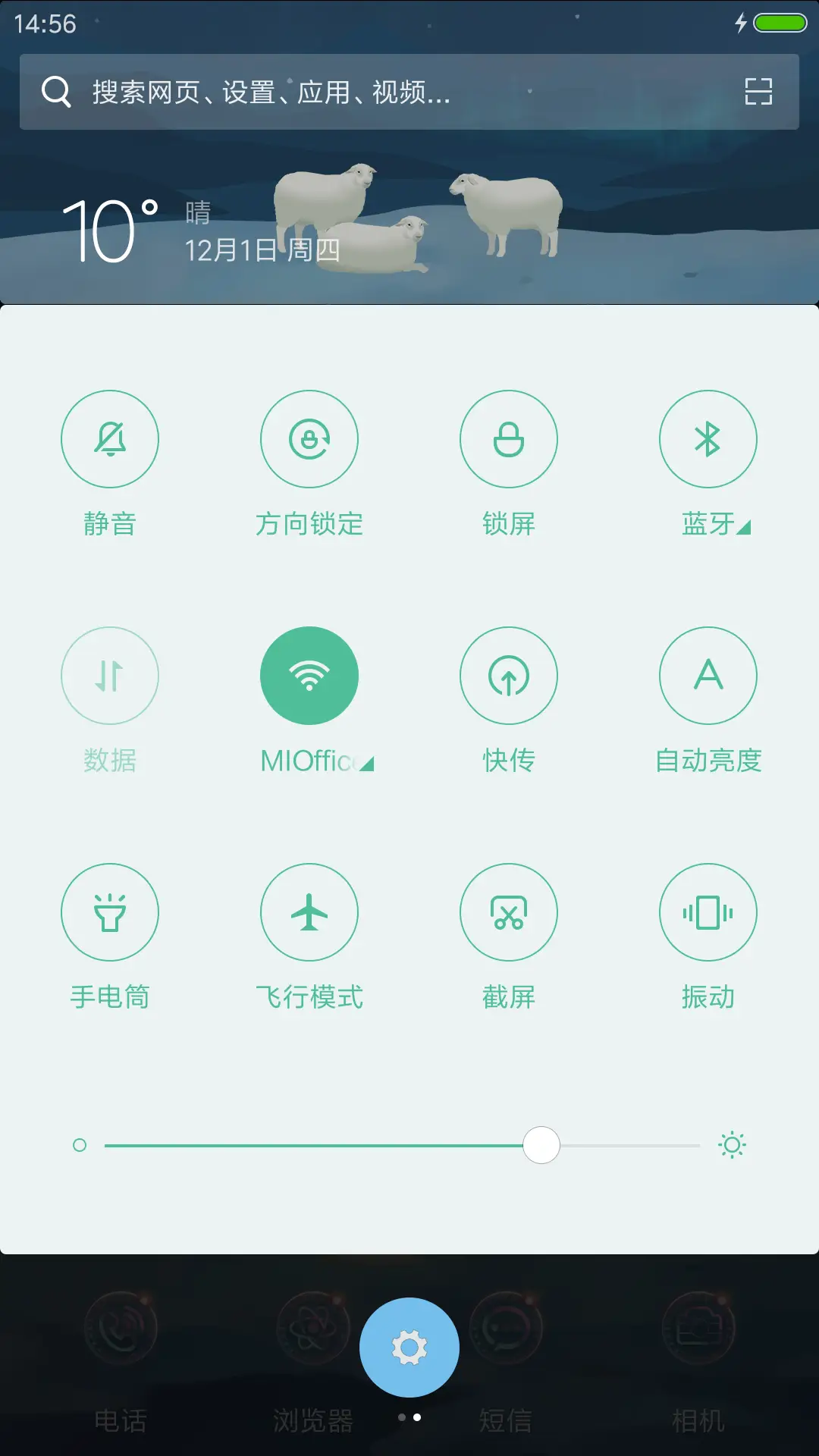Enable airplane mode 飞行模式
The image size is (819, 1456).
pos(309,912)
